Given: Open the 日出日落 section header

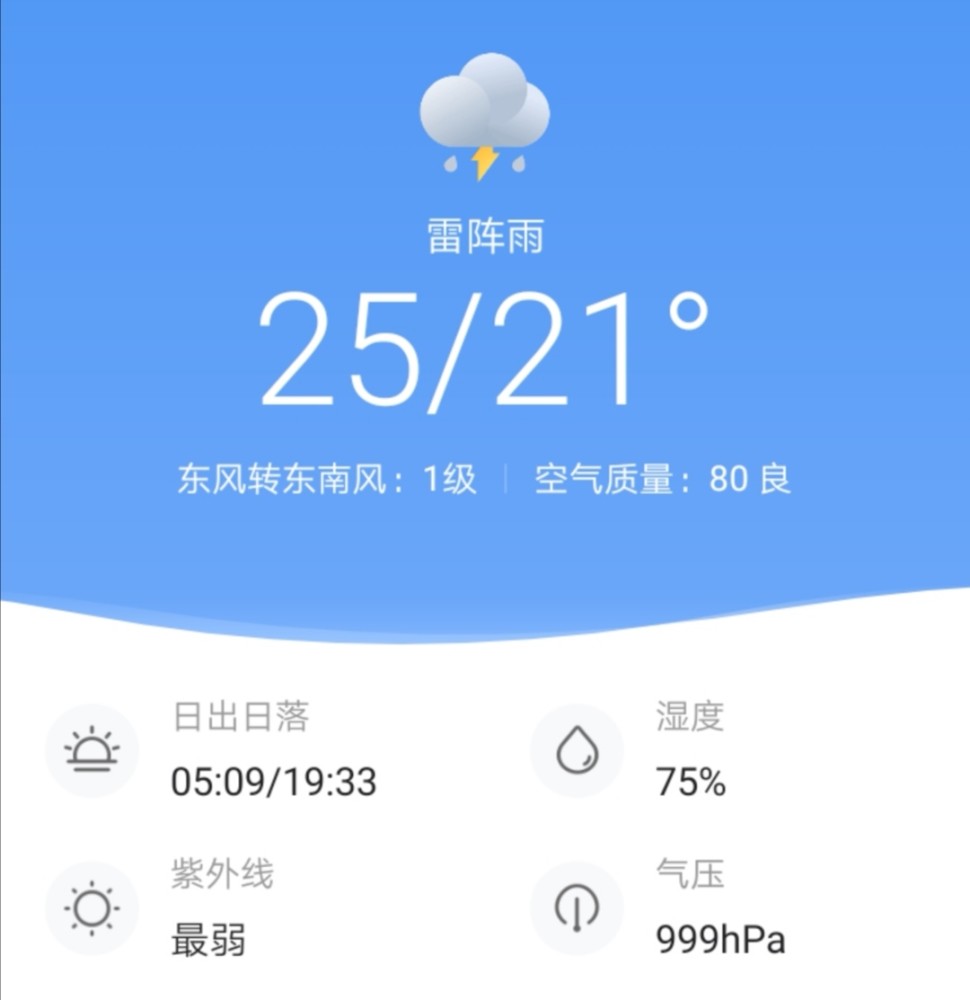Looking at the screenshot, I should pyautogui.click(x=239, y=714).
